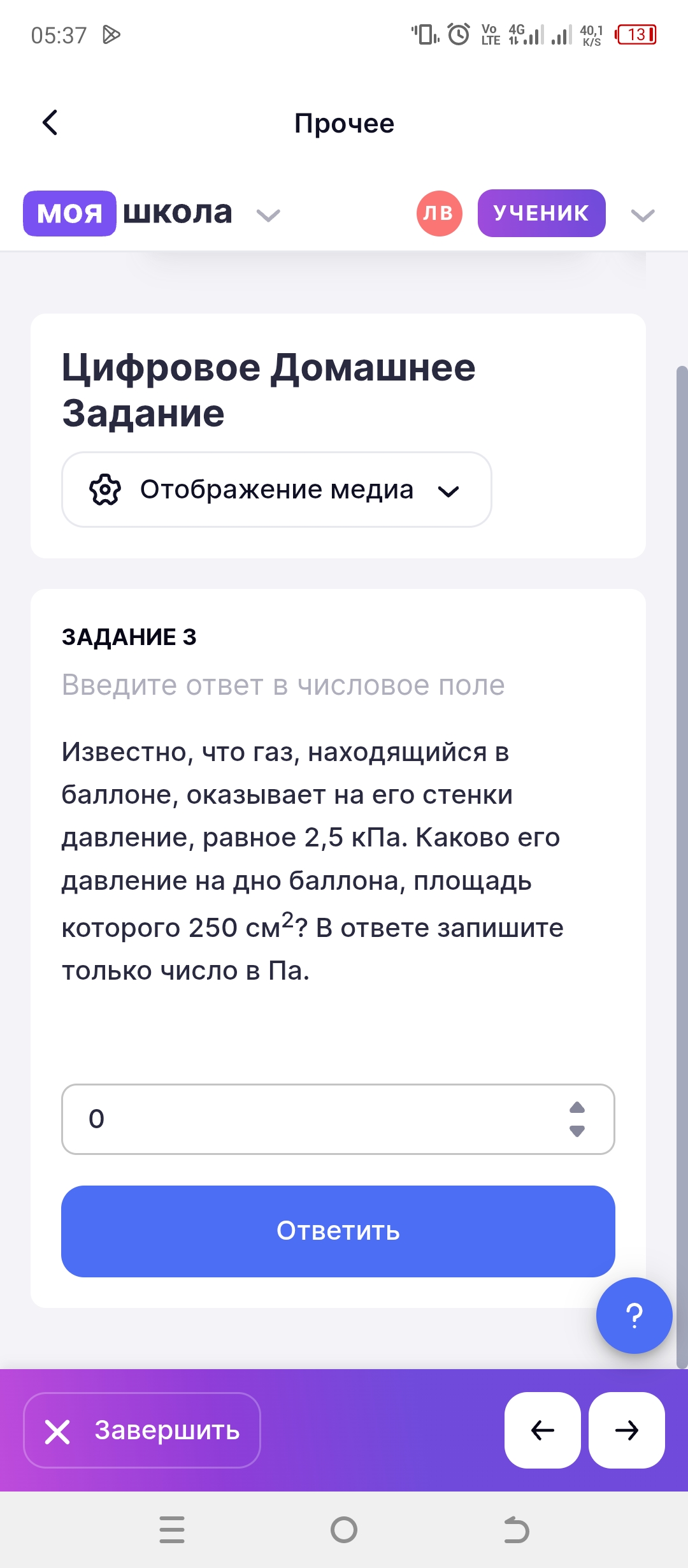The image size is (688, 1568).
Task: Decrease the answer value with down arrow
Action: coord(577,1131)
